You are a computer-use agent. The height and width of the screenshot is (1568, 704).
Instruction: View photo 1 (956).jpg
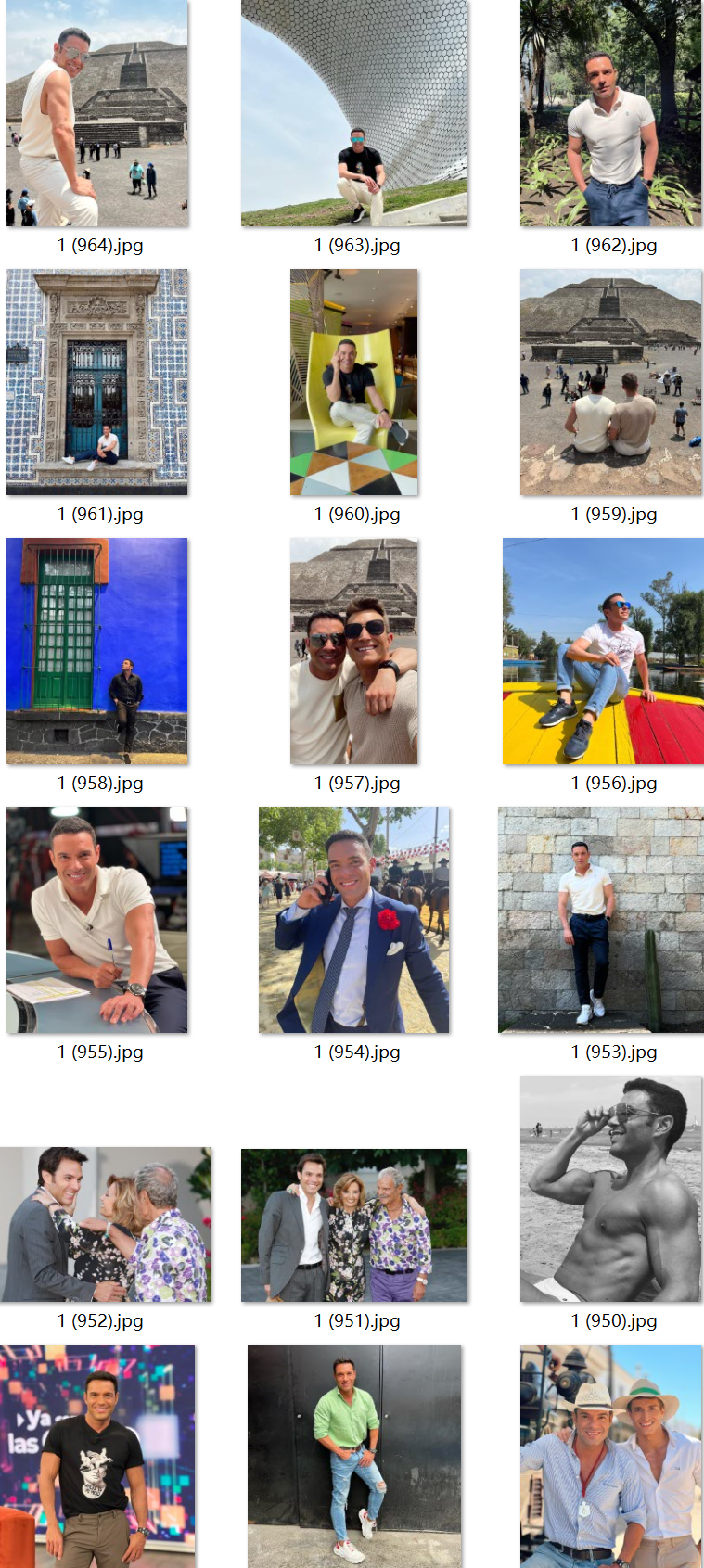click(603, 651)
